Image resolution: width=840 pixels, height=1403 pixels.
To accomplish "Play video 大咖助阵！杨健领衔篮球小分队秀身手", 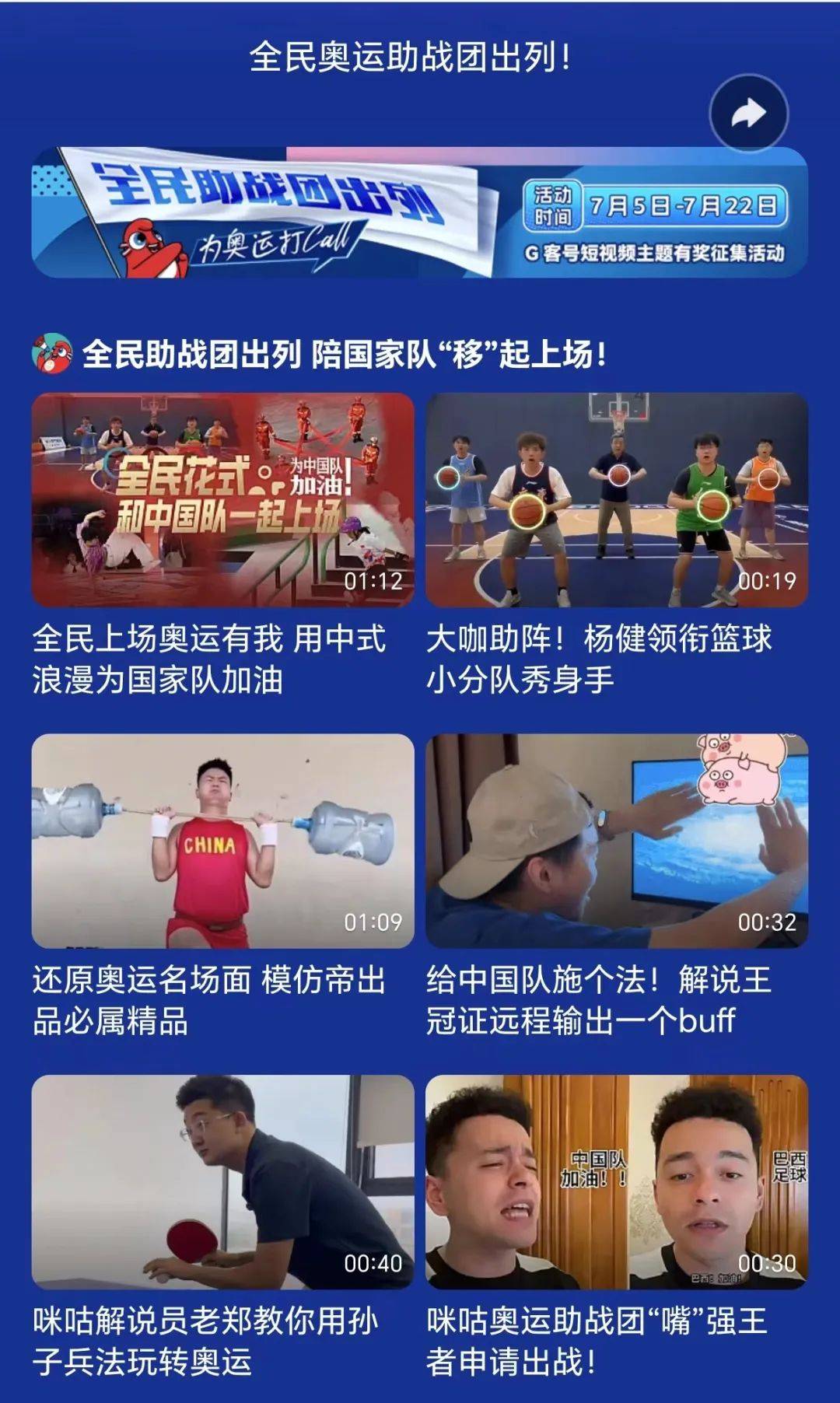I will [616, 499].
